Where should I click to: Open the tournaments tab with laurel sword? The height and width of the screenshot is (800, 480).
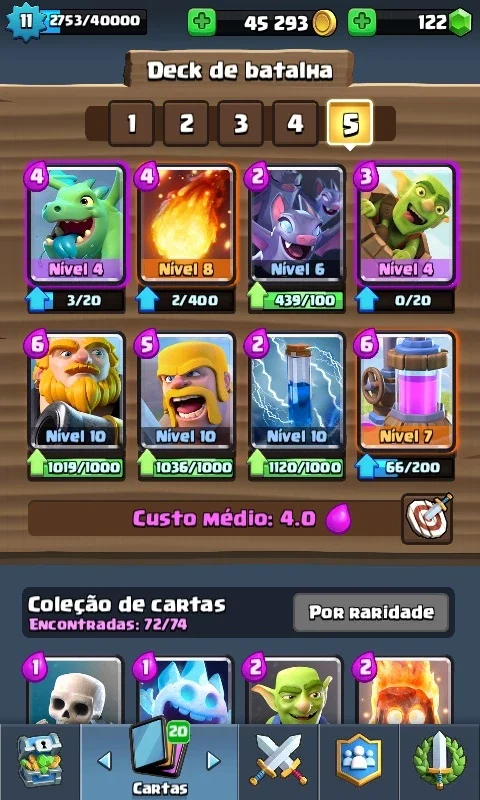click(439, 760)
